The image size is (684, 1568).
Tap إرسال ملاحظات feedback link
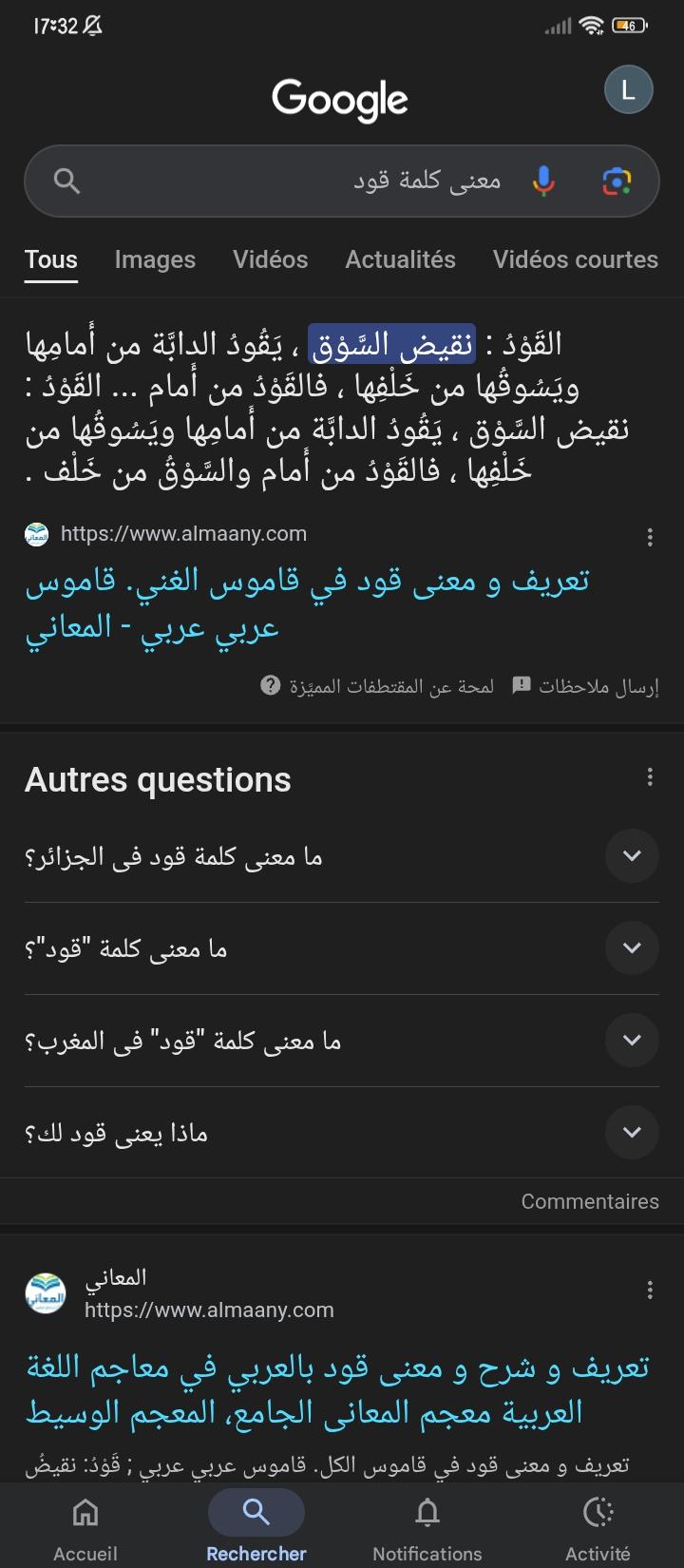point(585,686)
